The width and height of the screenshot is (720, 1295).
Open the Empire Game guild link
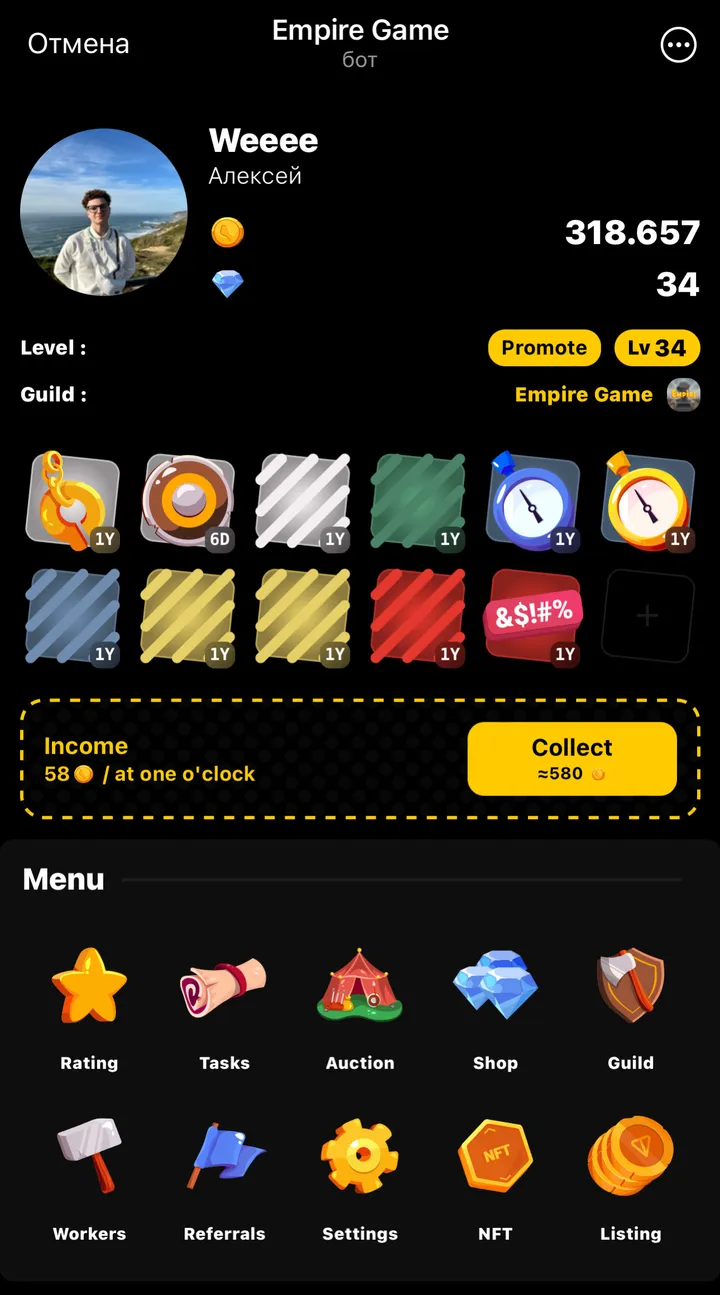584,394
